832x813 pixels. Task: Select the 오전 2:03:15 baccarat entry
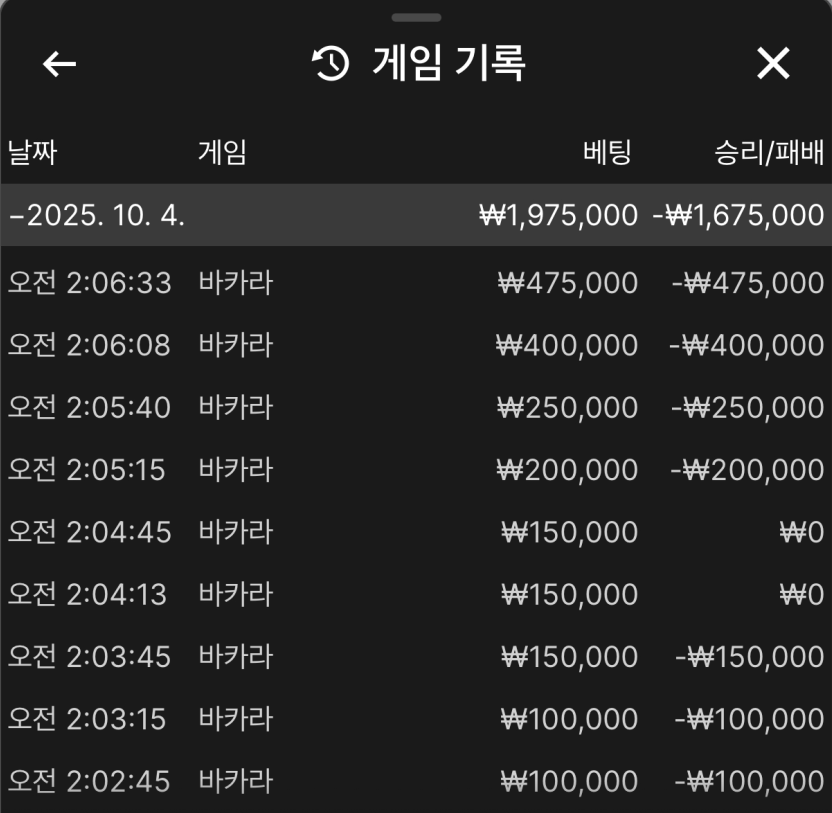(x=415, y=719)
